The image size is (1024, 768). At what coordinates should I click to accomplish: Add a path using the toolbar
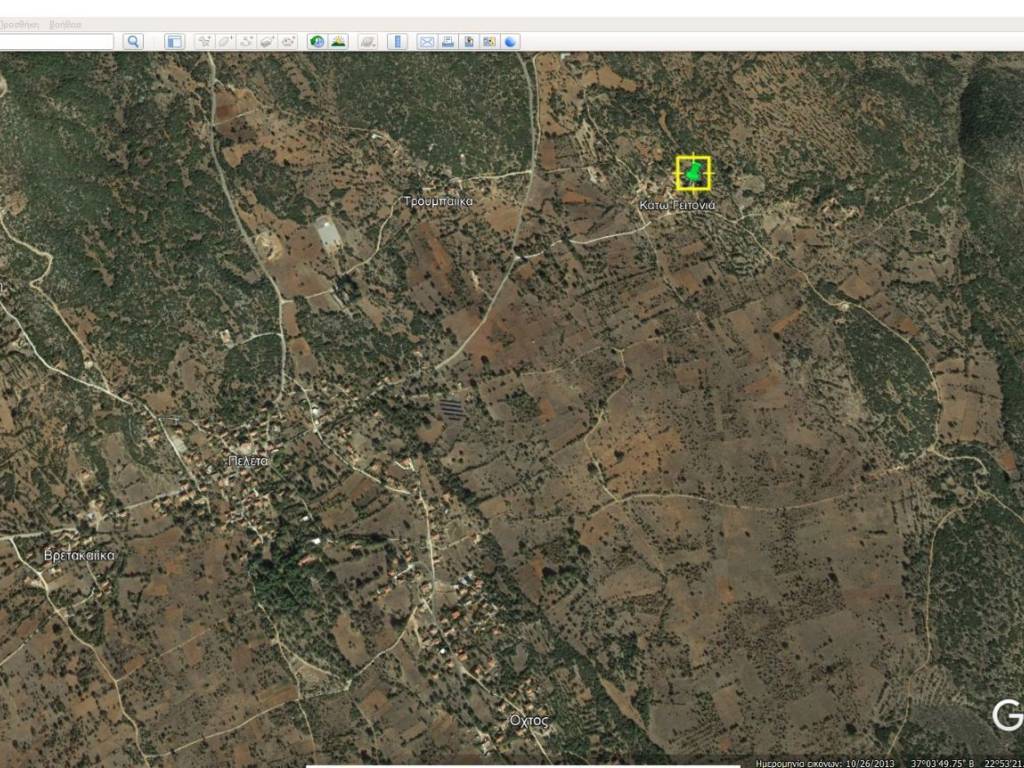tap(247, 41)
